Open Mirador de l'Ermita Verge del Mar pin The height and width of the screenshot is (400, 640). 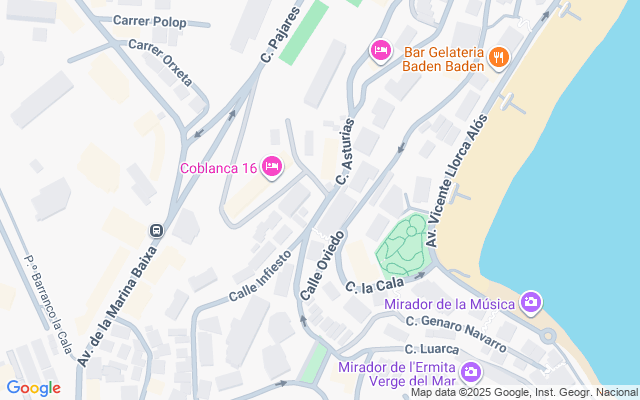click(471, 373)
